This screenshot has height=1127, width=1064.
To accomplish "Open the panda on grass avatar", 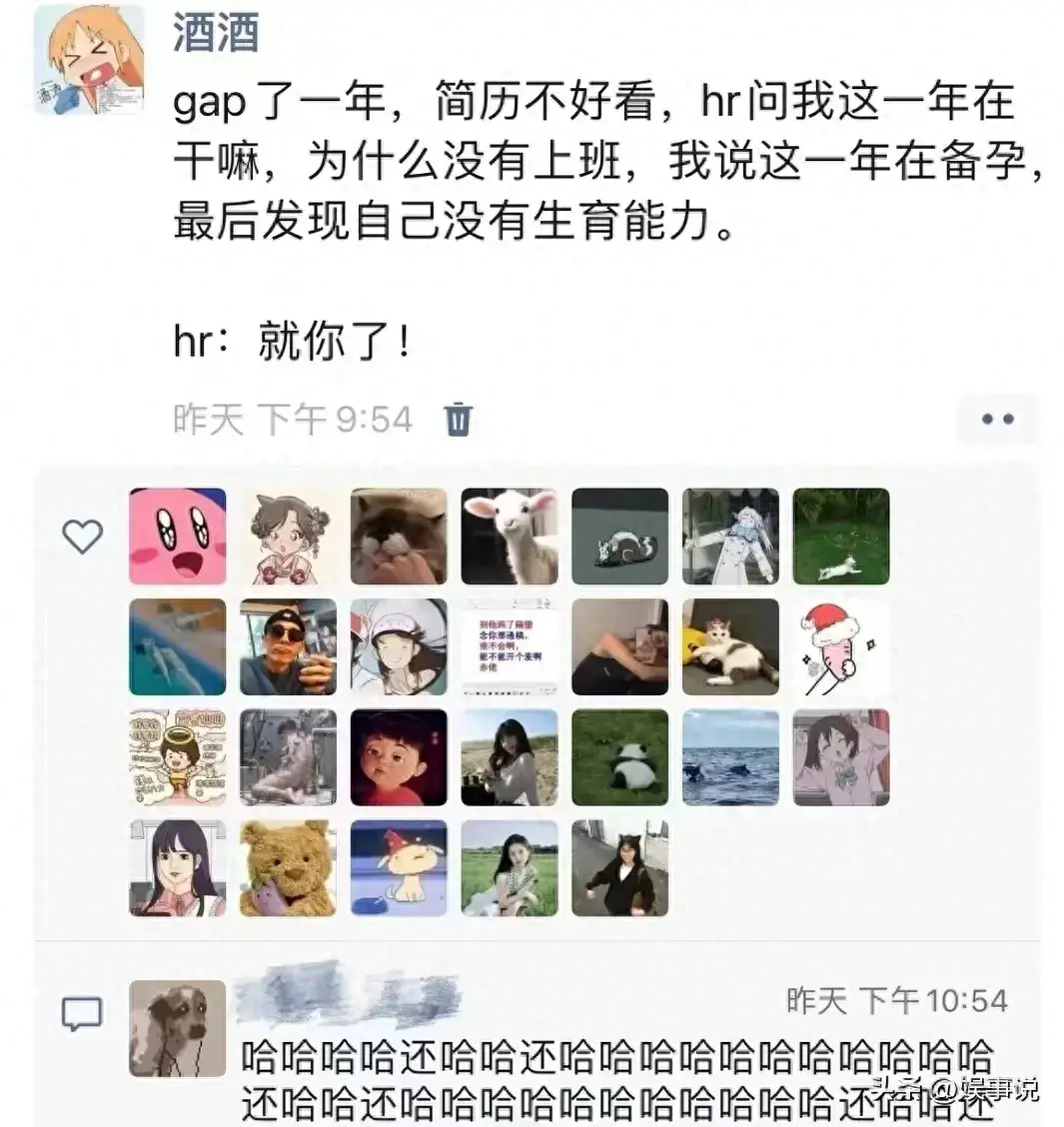I will 619,757.
